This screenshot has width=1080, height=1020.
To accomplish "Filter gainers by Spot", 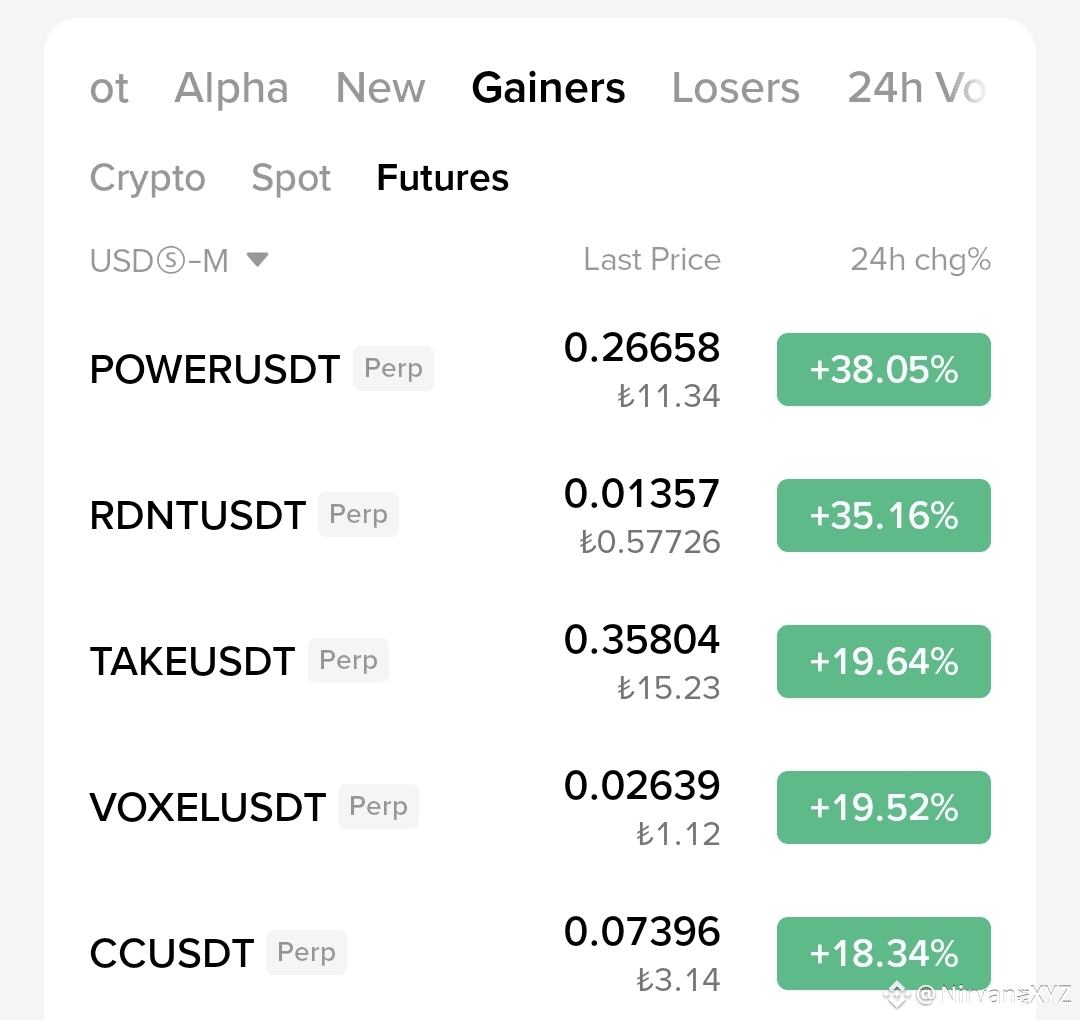I will click(x=291, y=178).
